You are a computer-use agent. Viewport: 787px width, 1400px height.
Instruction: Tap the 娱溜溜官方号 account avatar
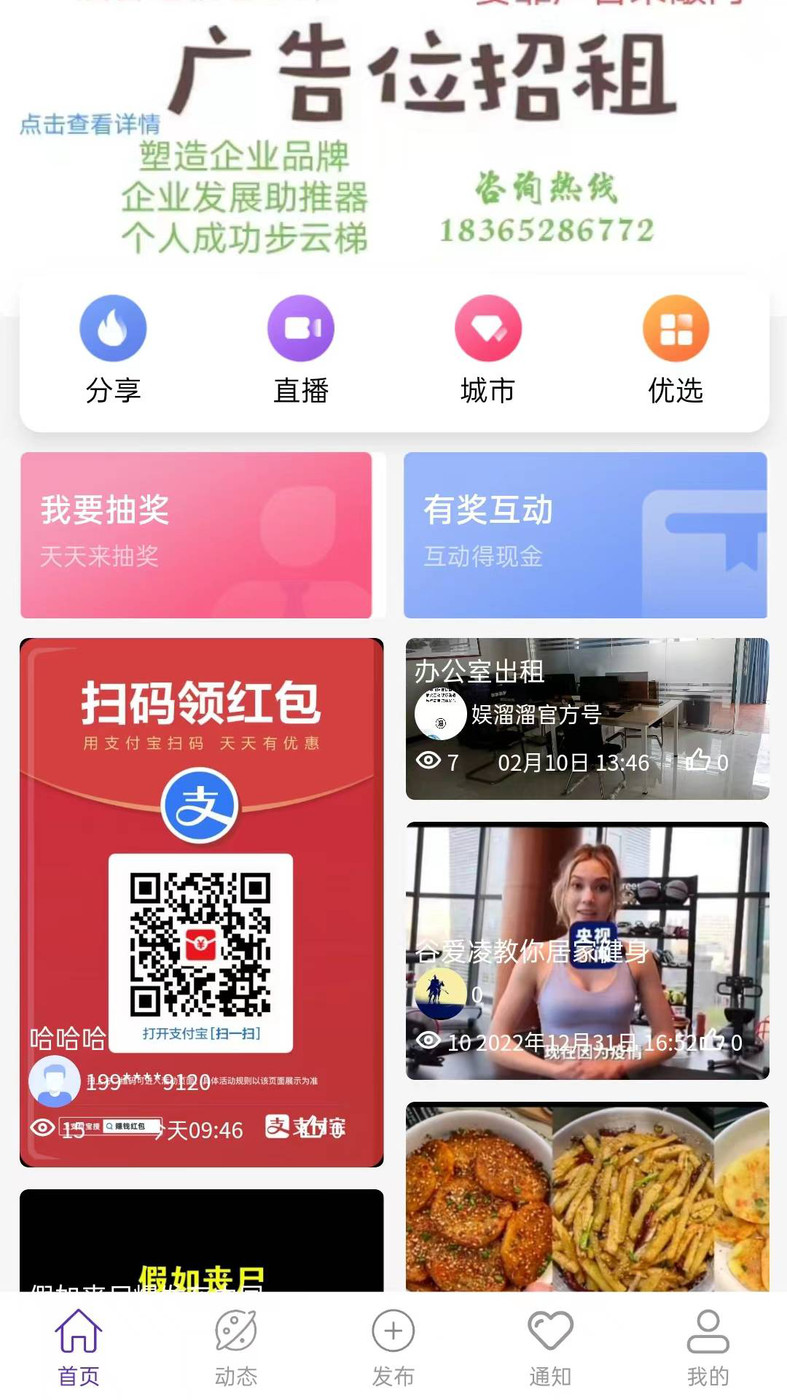tap(440, 713)
